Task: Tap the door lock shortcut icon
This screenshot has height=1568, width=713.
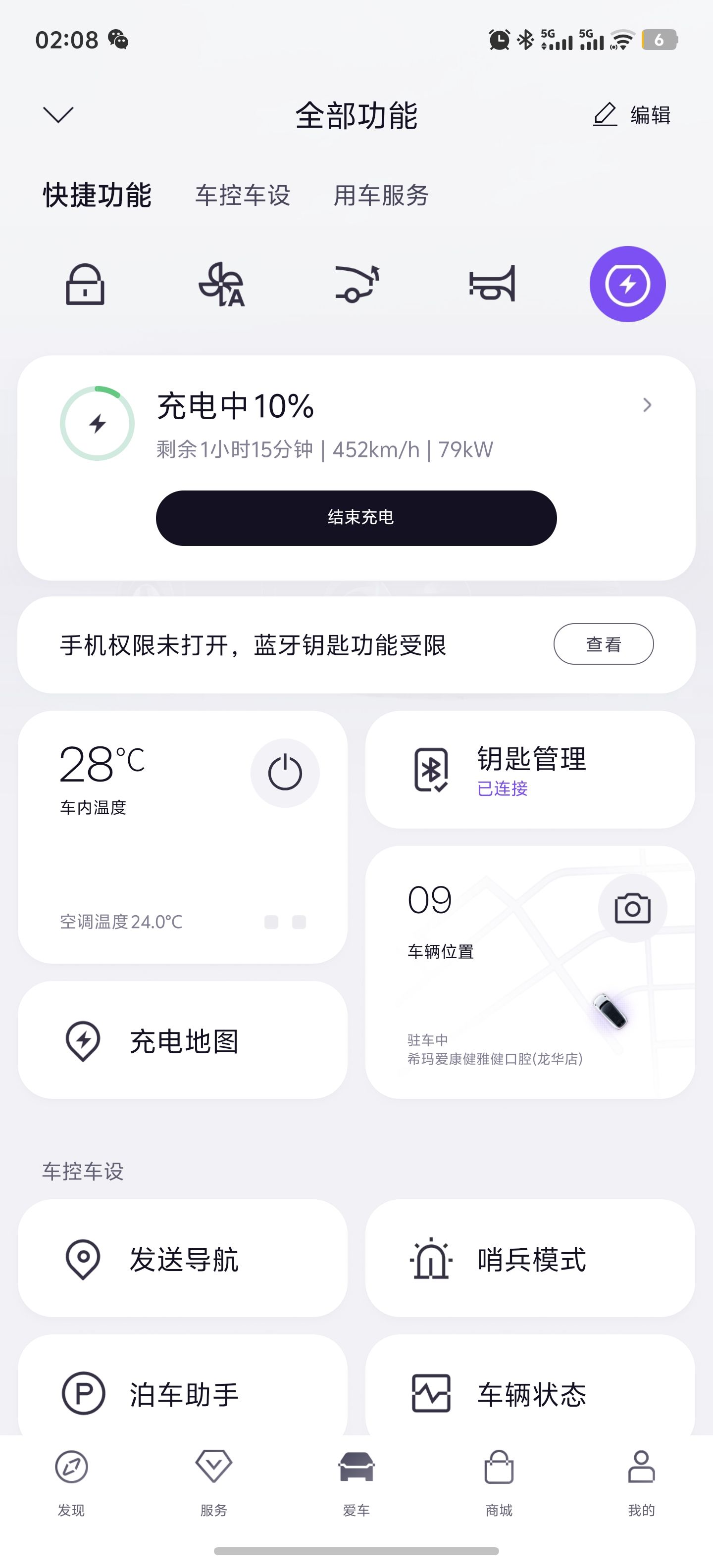Action: coord(85,284)
